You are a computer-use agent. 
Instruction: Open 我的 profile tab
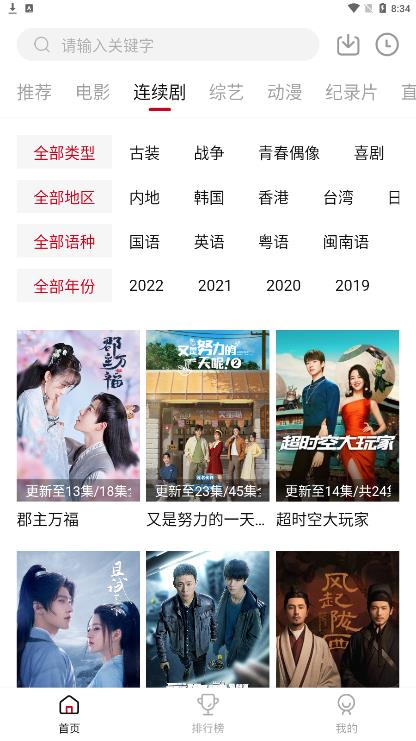(347, 714)
